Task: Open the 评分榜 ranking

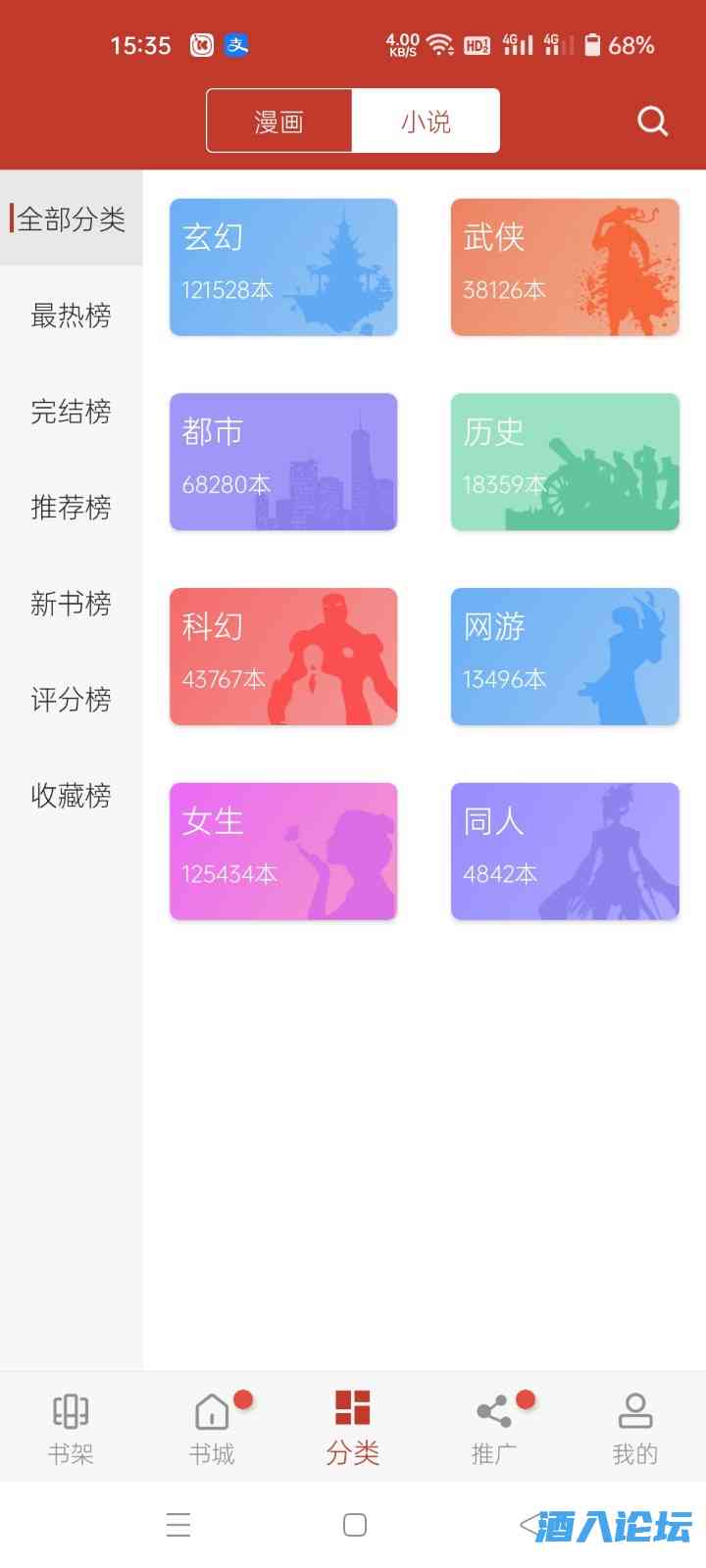Action: (x=71, y=699)
